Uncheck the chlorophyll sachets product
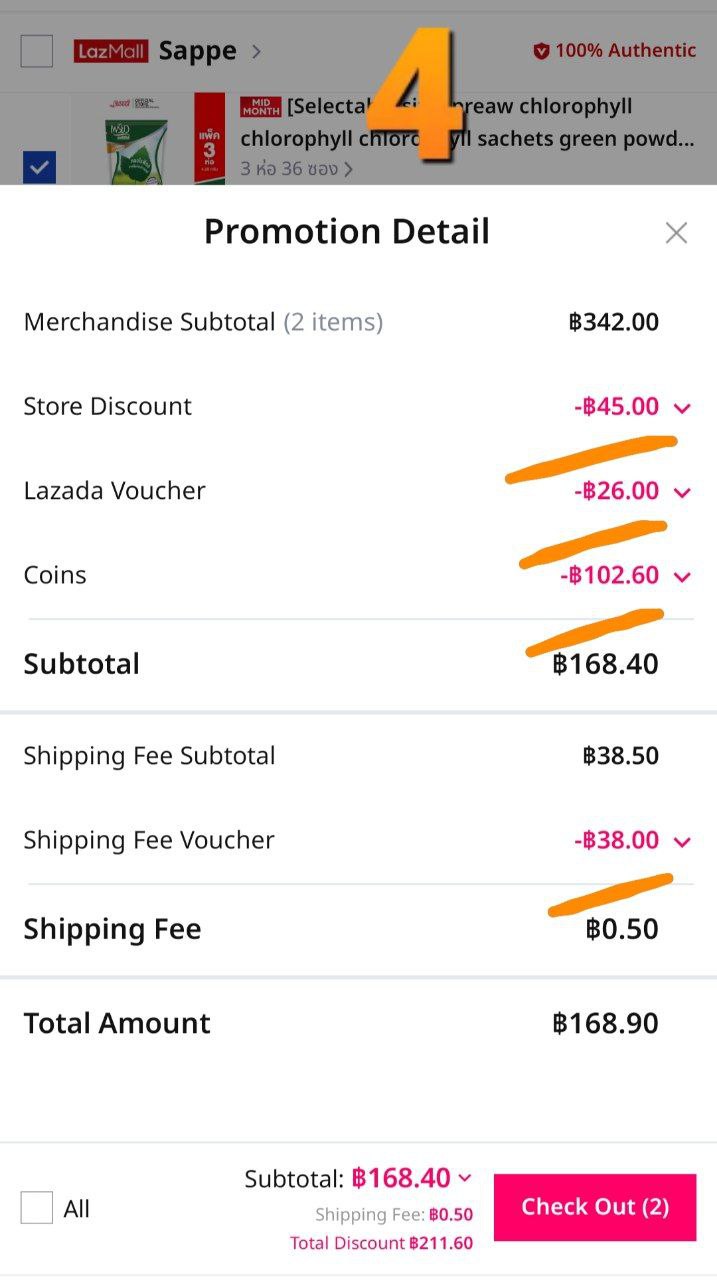The image size is (717, 1280). point(39,168)
